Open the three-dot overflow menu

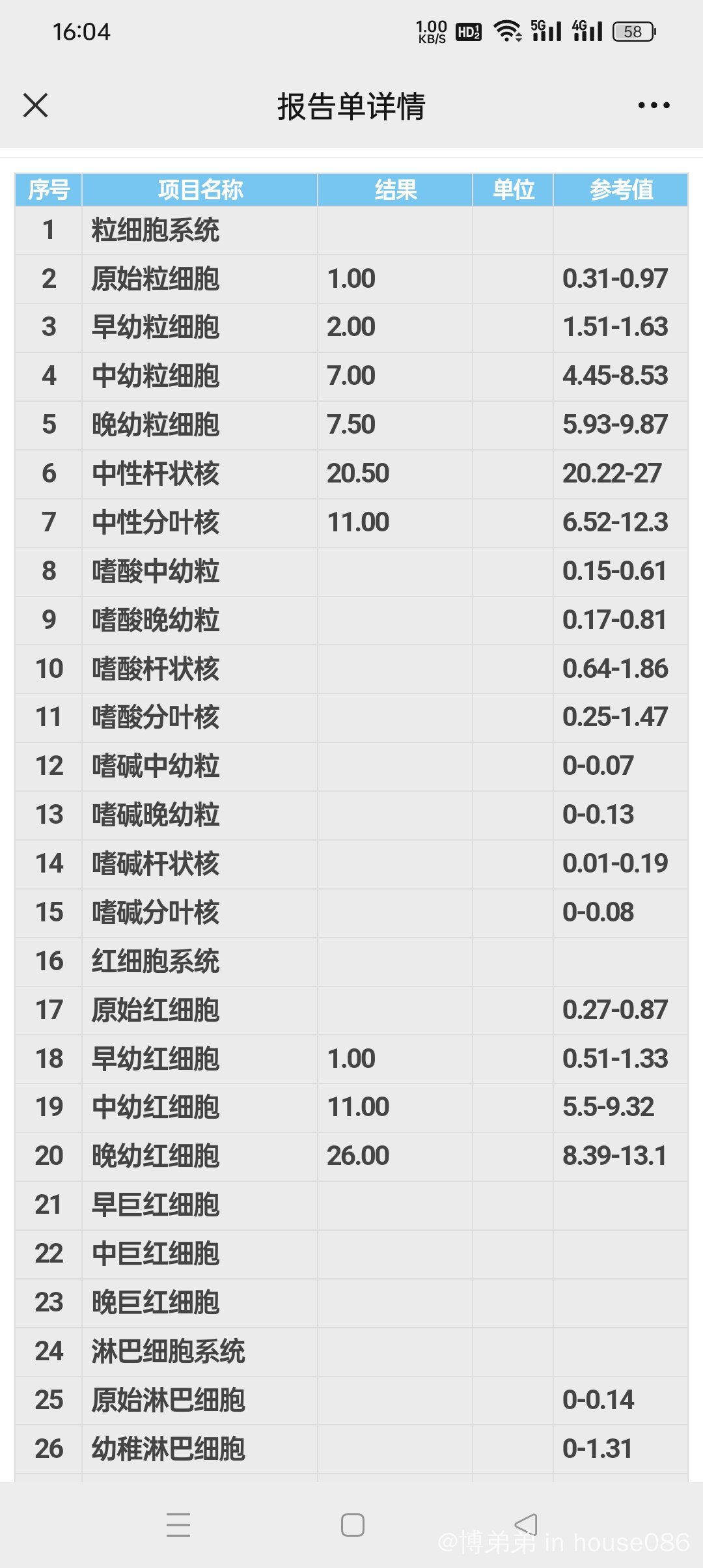point(654,105)
